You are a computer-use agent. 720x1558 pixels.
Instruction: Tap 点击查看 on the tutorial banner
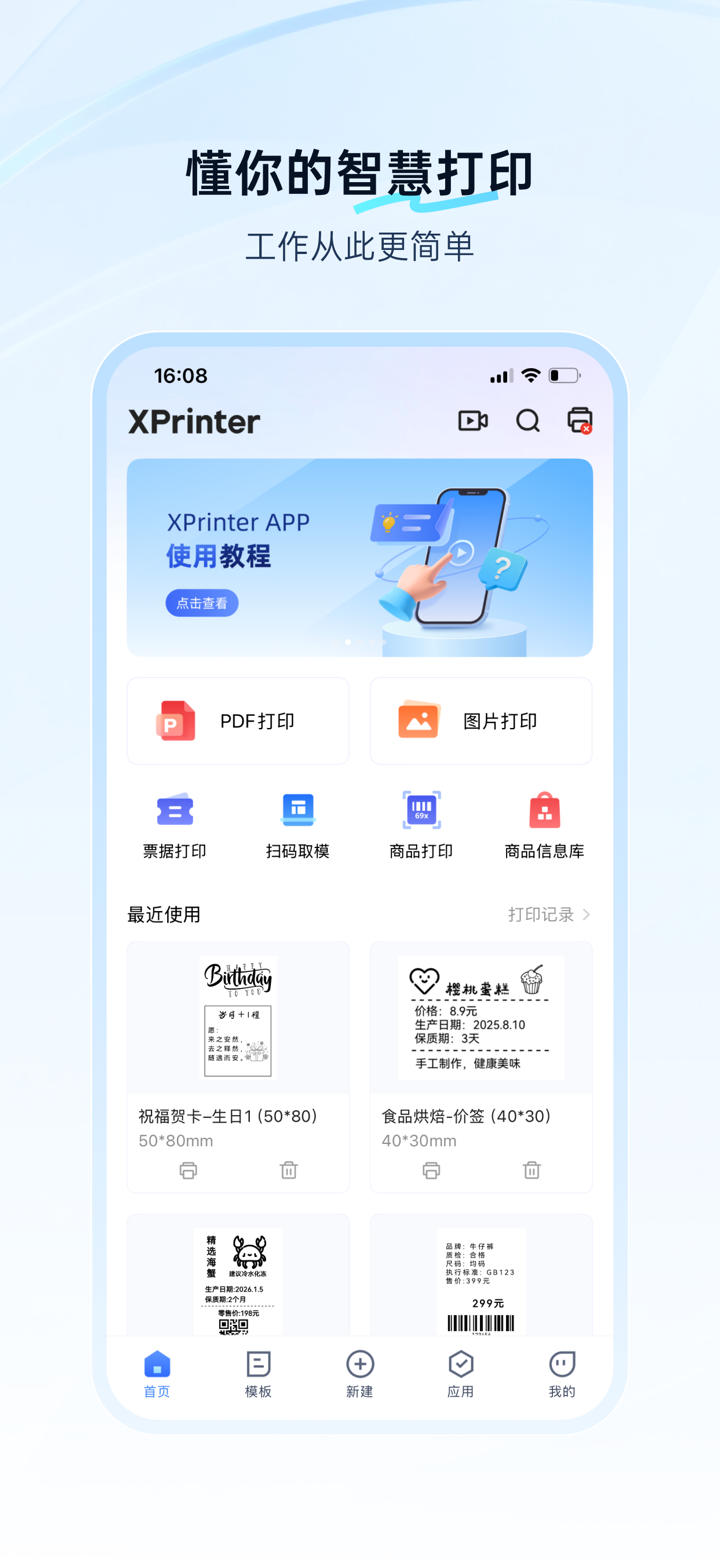(201, 603)
